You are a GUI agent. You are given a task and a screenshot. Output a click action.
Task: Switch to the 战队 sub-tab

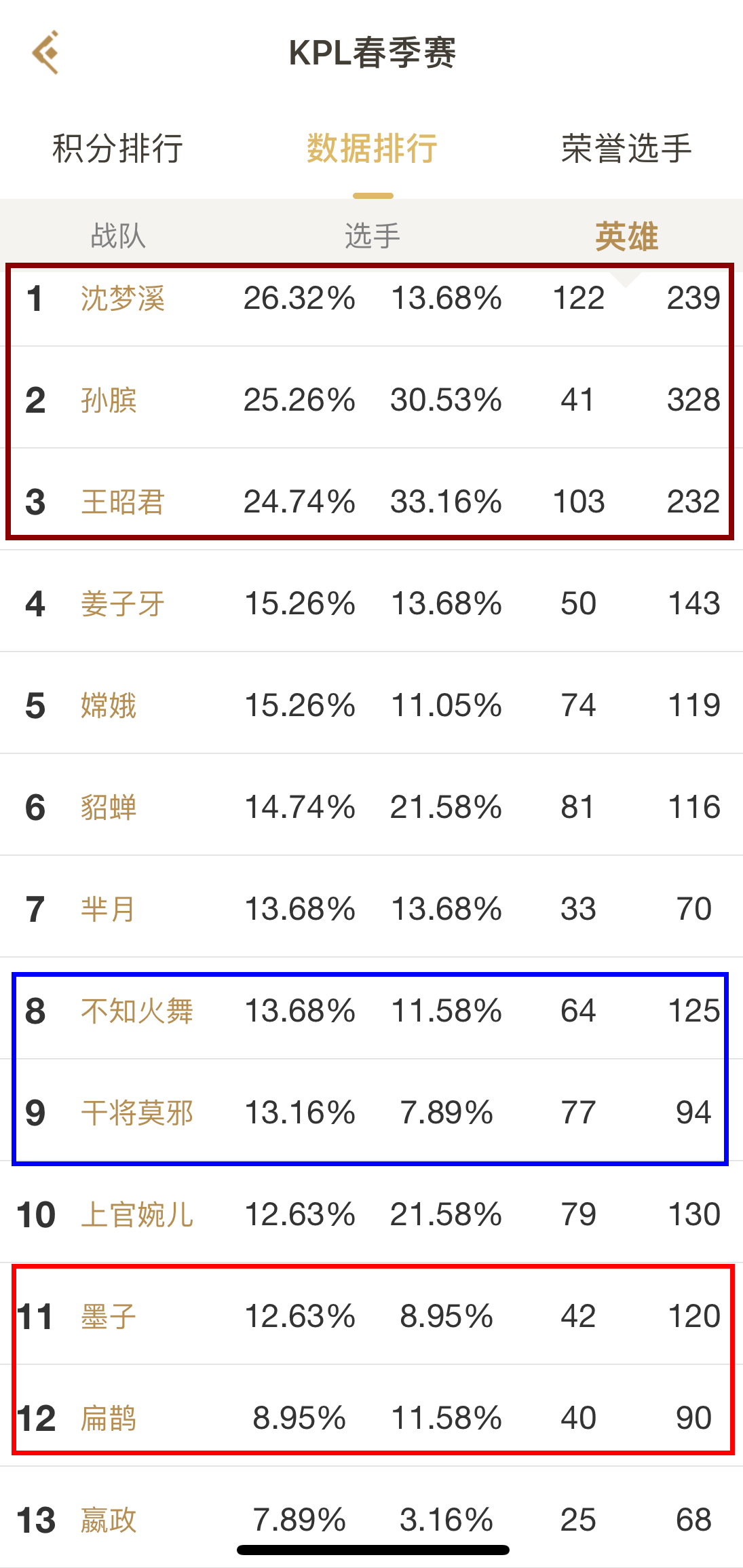[118, 236]
